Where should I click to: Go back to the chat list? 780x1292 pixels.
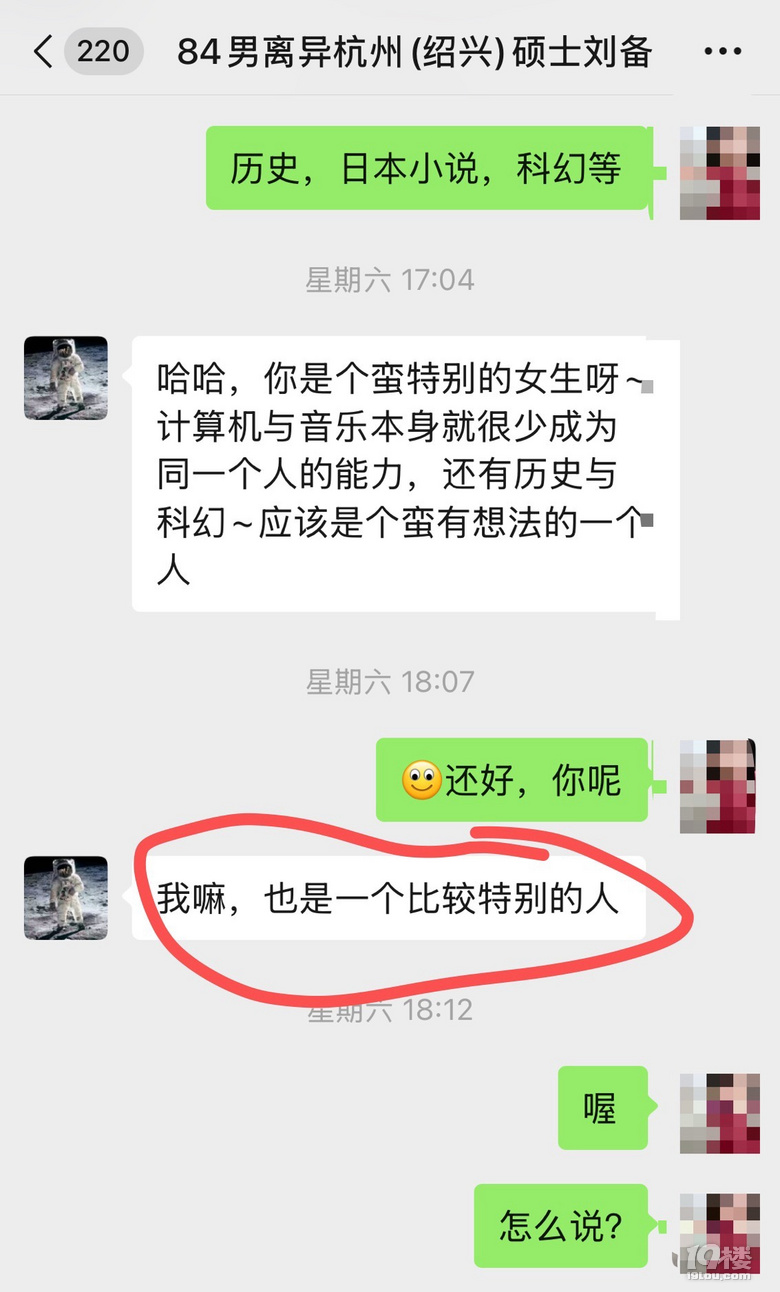[43, 52]
